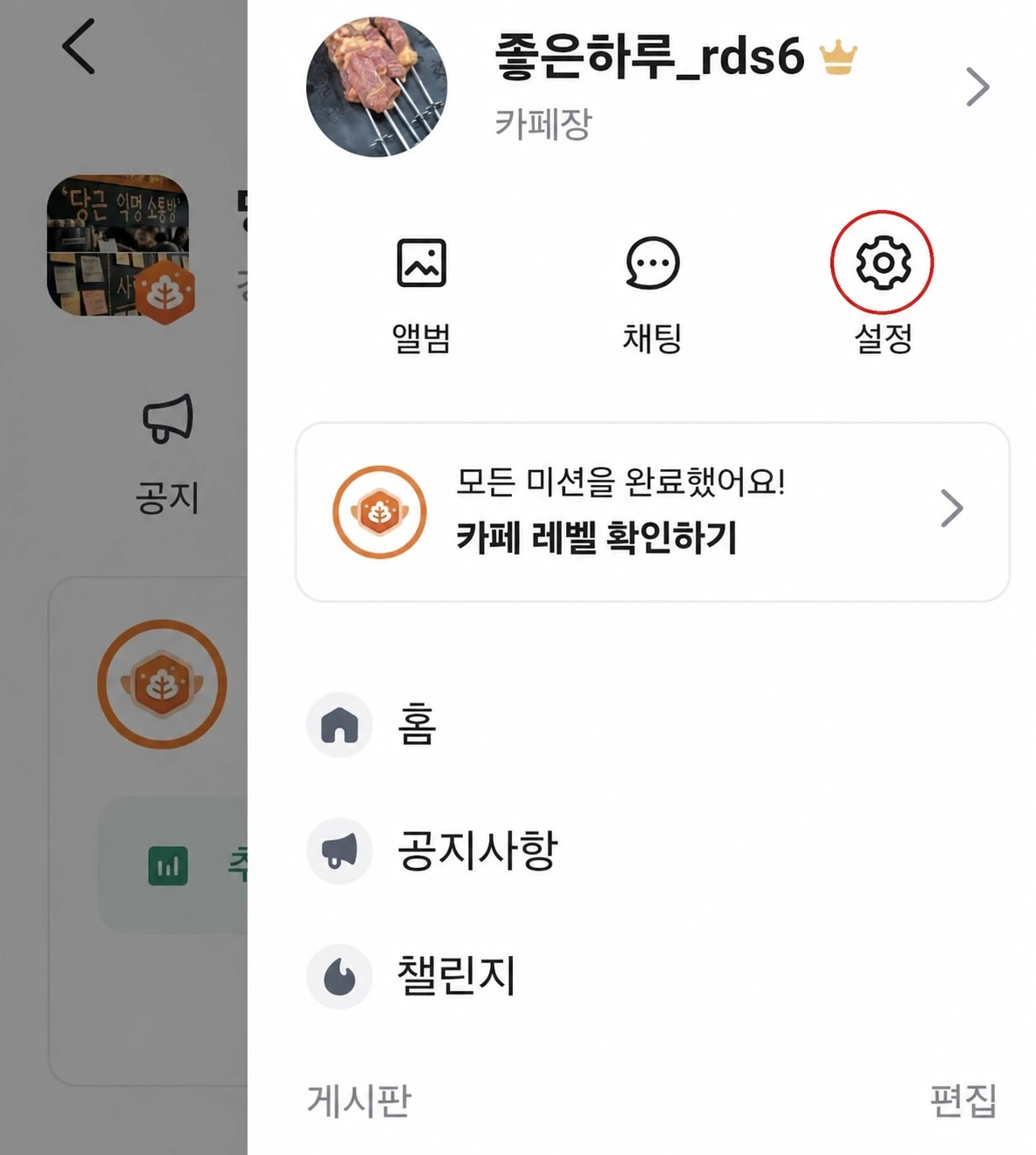Tap the back arrow behind the drawer

pos(78,47)
